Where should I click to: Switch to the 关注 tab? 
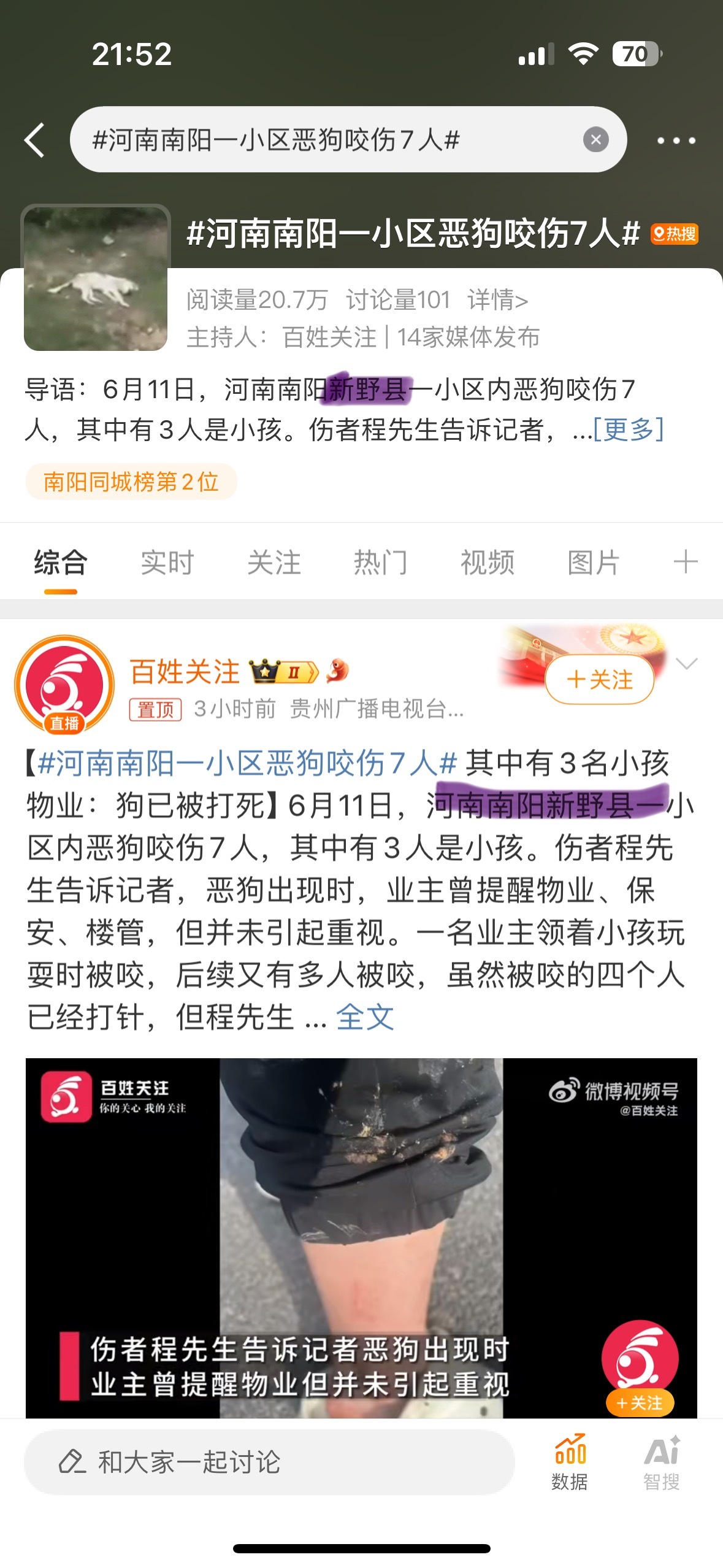pyautogui.click(x=274, y=562)
